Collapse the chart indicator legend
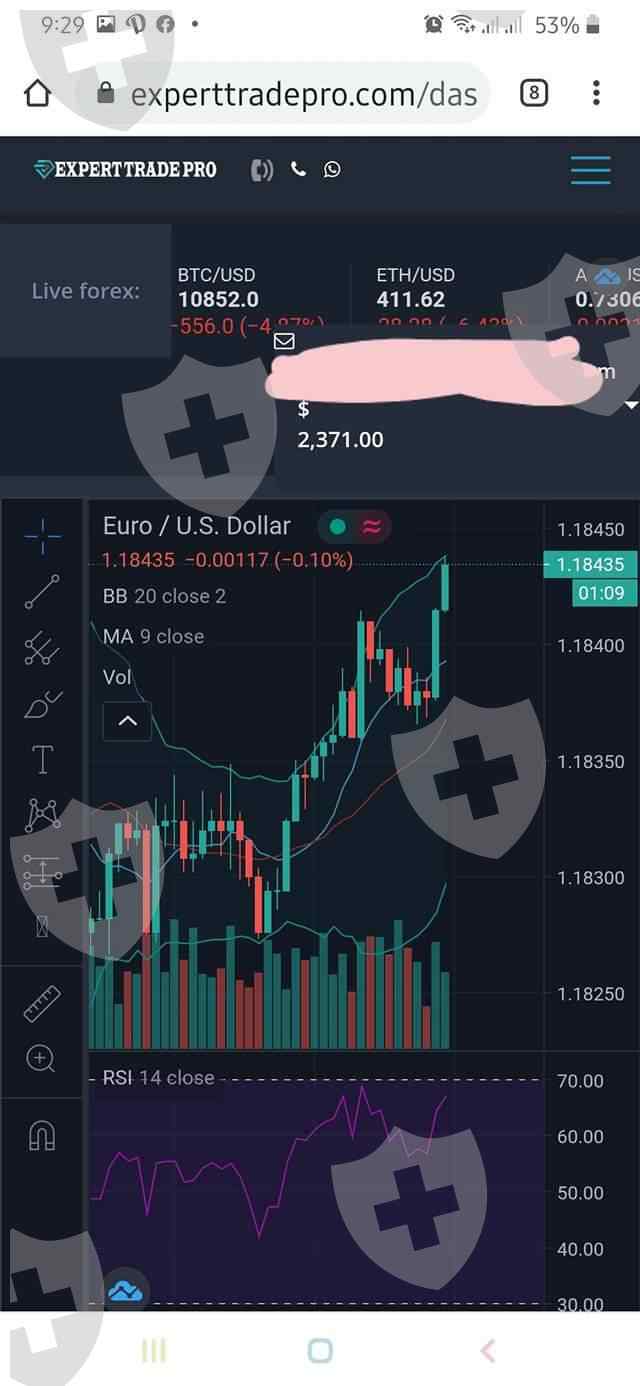The image size is (640, 1386). click(x=127, y=720)
